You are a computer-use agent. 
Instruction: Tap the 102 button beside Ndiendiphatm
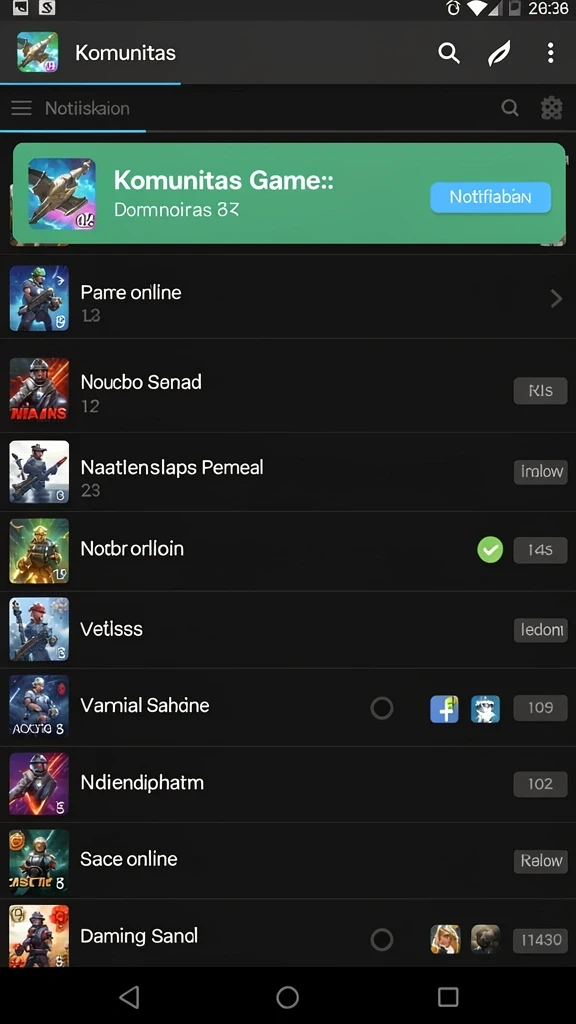click(x=540, y=784)
